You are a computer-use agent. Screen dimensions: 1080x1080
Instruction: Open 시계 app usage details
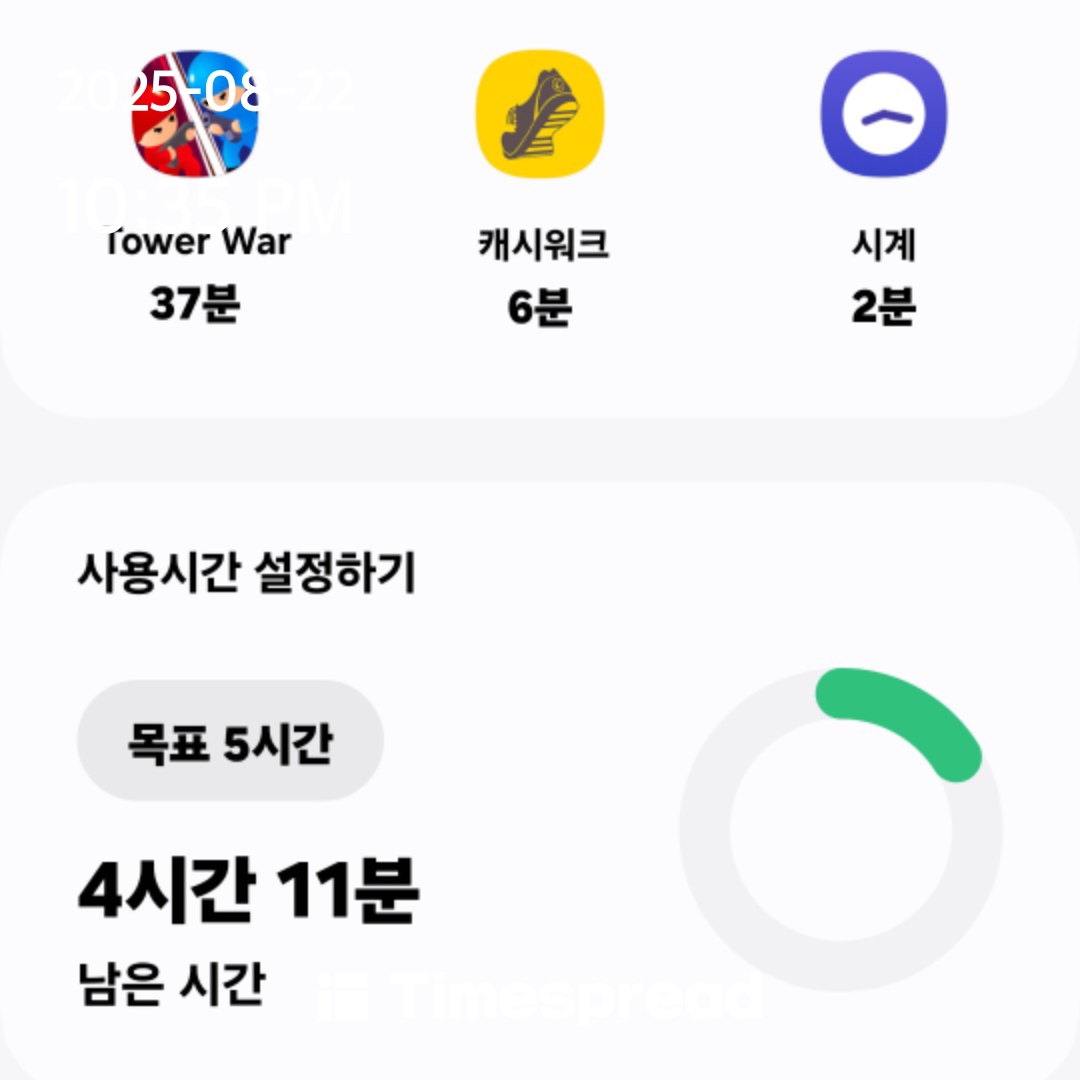coord(884,115)
